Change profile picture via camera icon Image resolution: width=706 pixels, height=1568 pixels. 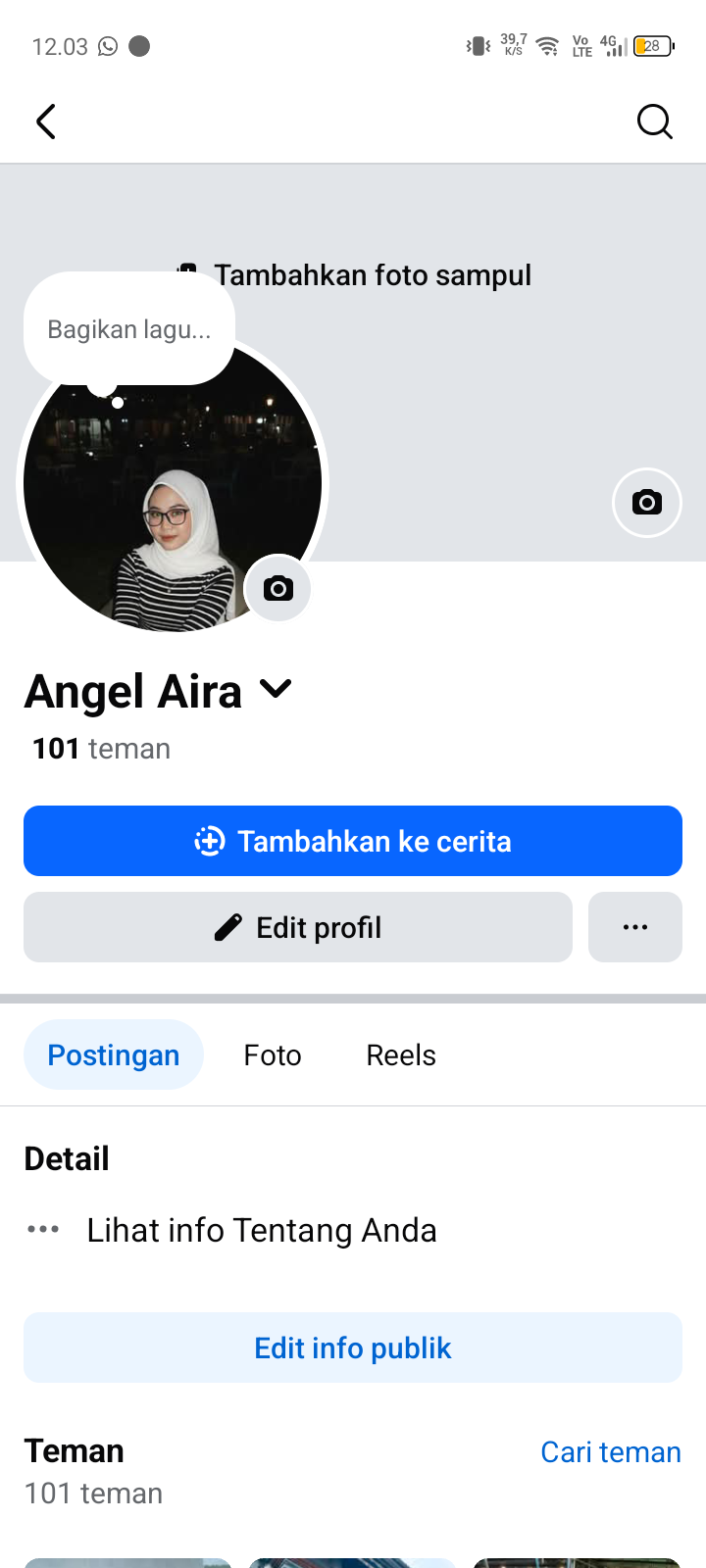(x=278, y=588)
